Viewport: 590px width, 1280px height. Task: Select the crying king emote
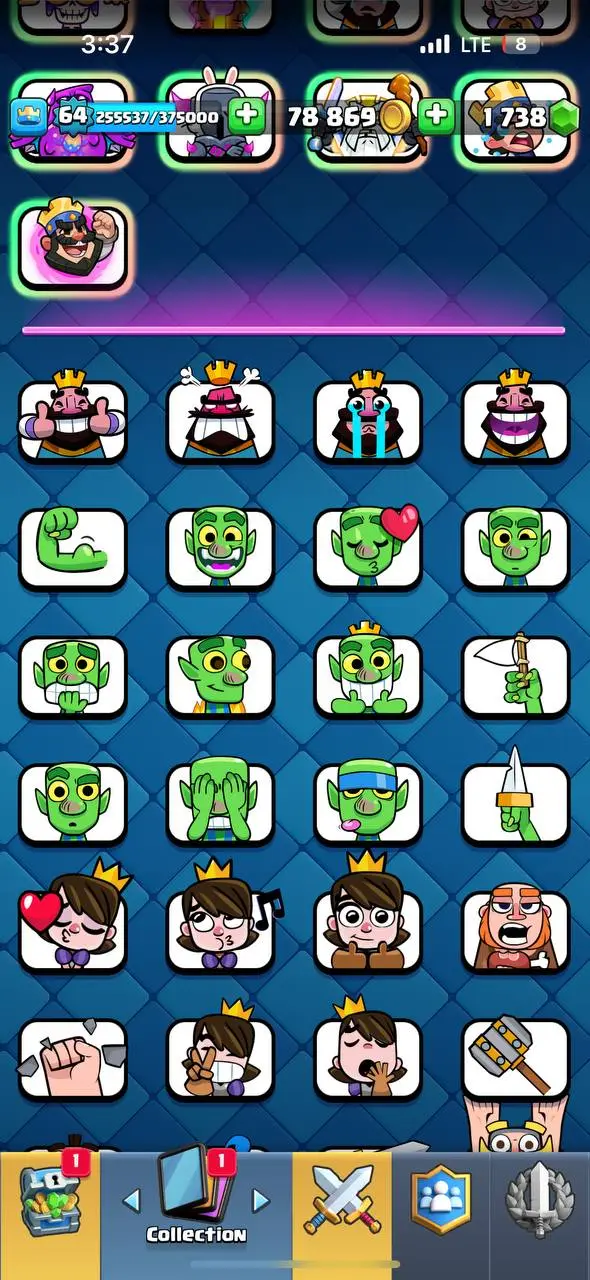click(x=368, y=417)
